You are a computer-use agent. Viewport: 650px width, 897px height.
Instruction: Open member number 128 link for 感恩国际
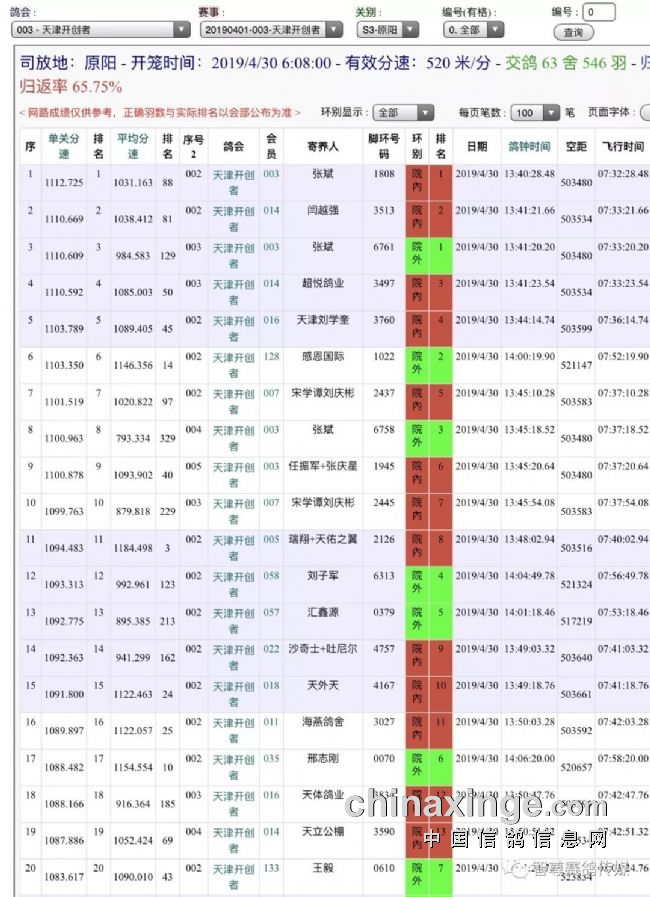click(271, 357)
